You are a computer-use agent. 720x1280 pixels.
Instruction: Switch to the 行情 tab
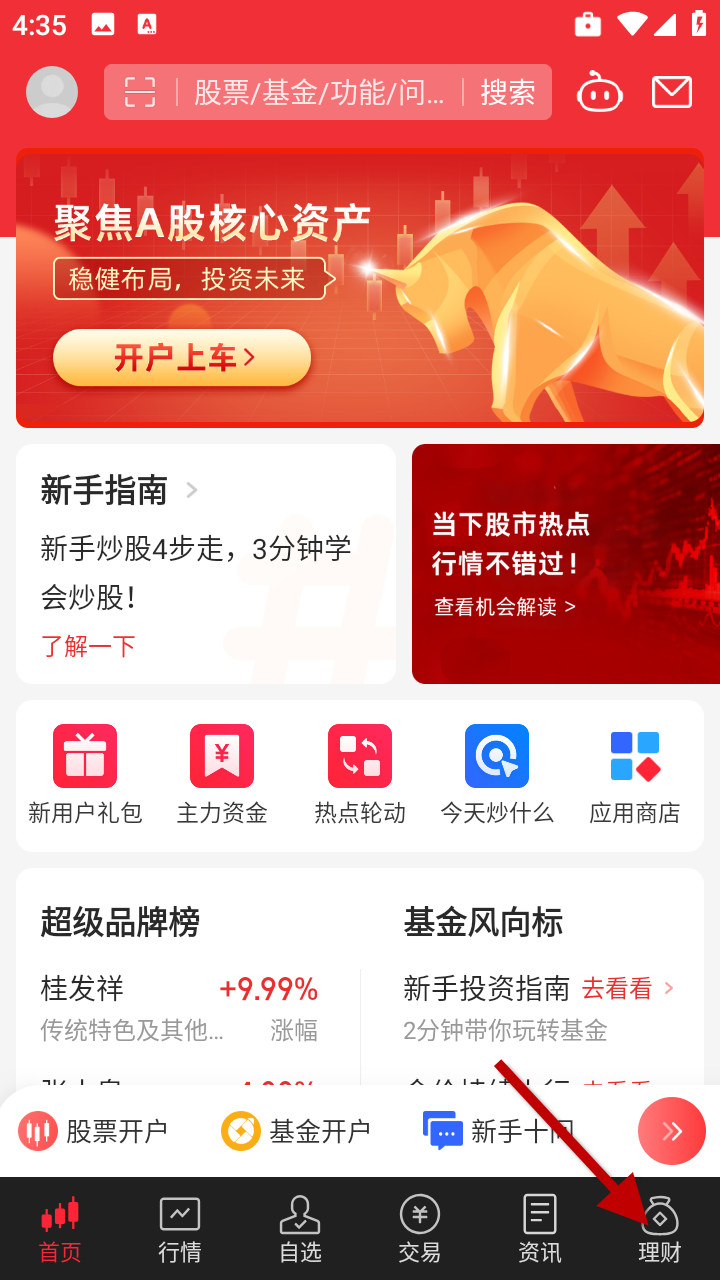(180, 1230)
